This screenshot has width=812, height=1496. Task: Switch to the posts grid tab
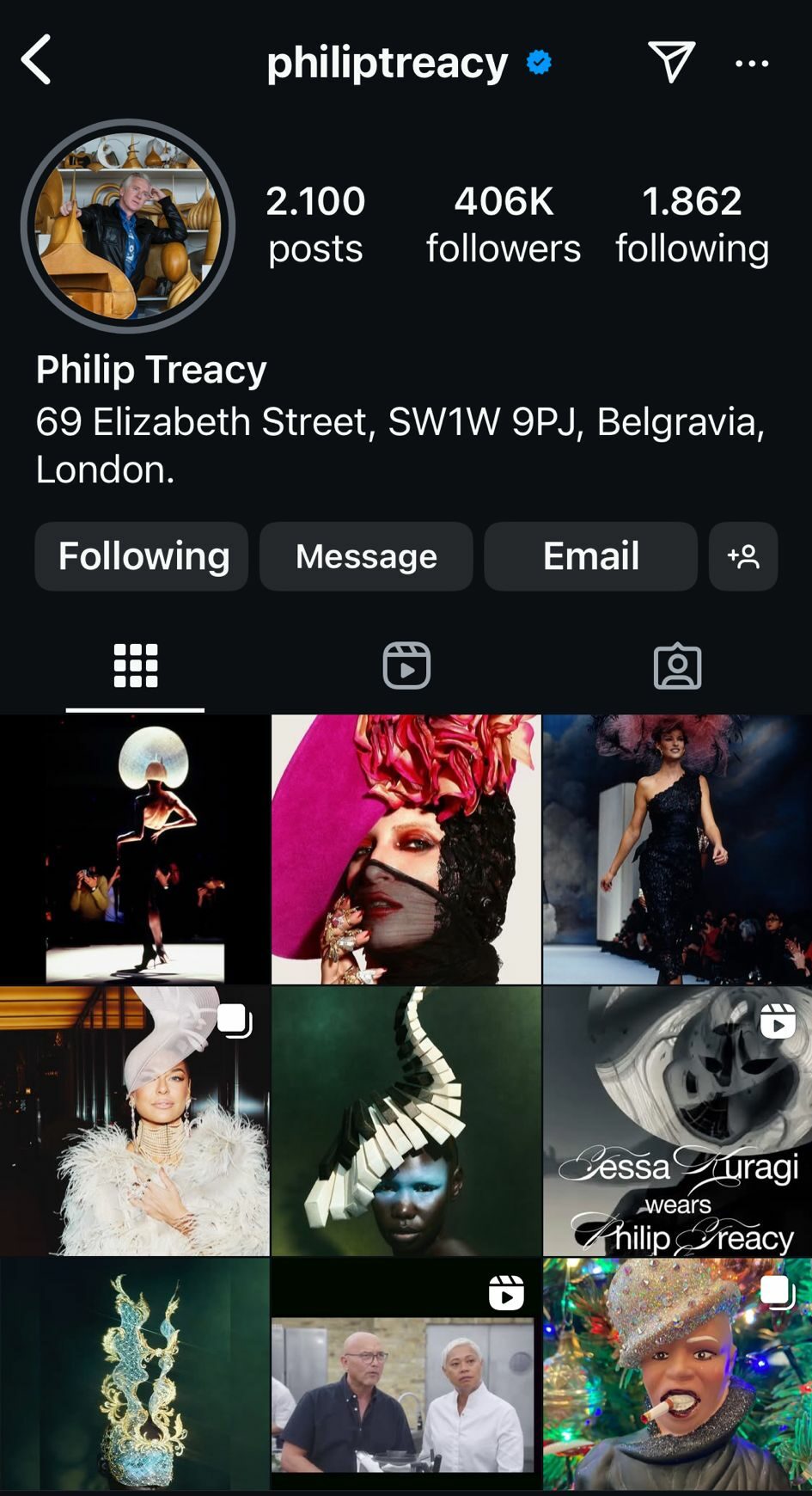click(x=136, y=666)
